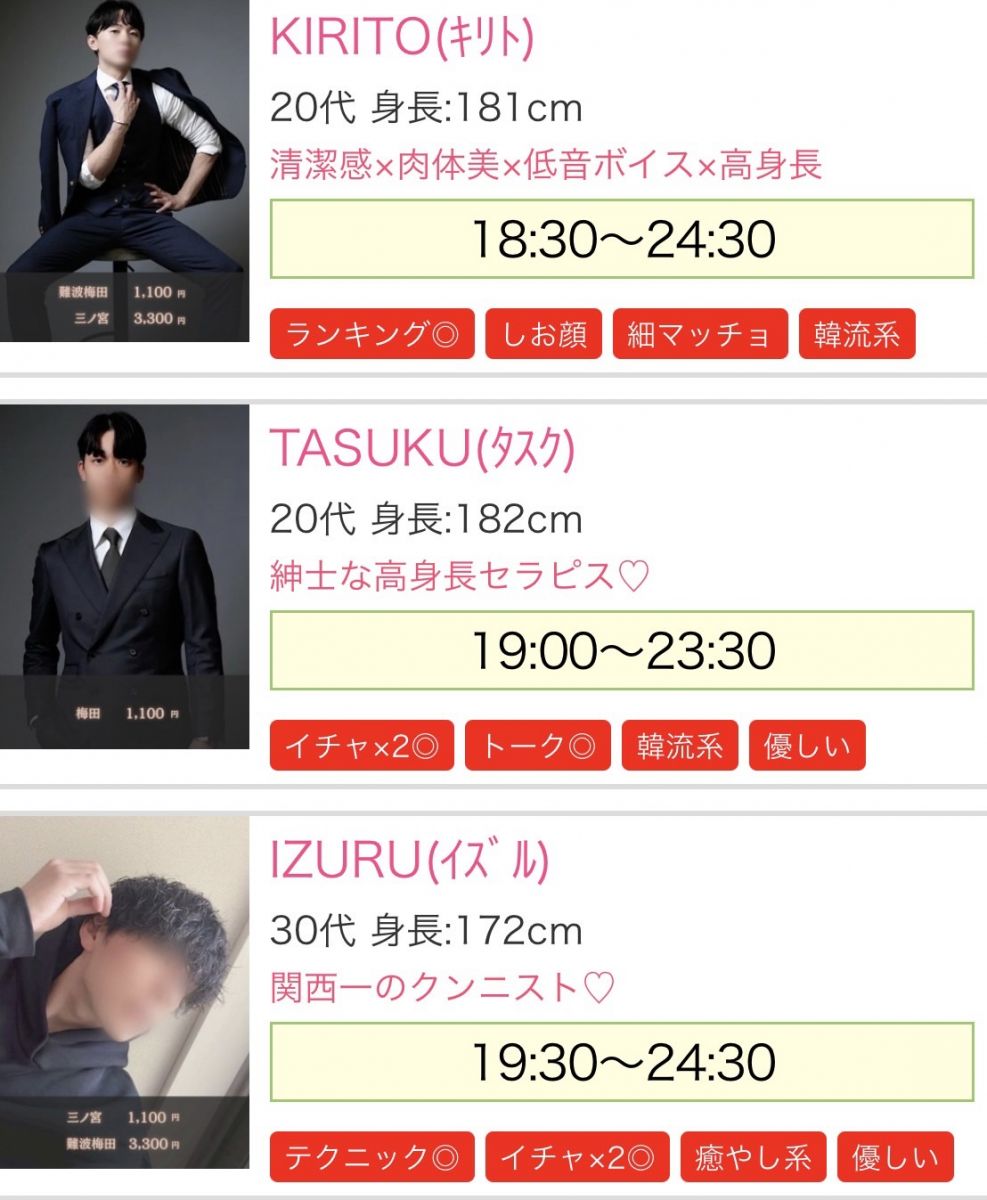
Task: Open IZURU's profile photo
Action: [x=124, y=986]
